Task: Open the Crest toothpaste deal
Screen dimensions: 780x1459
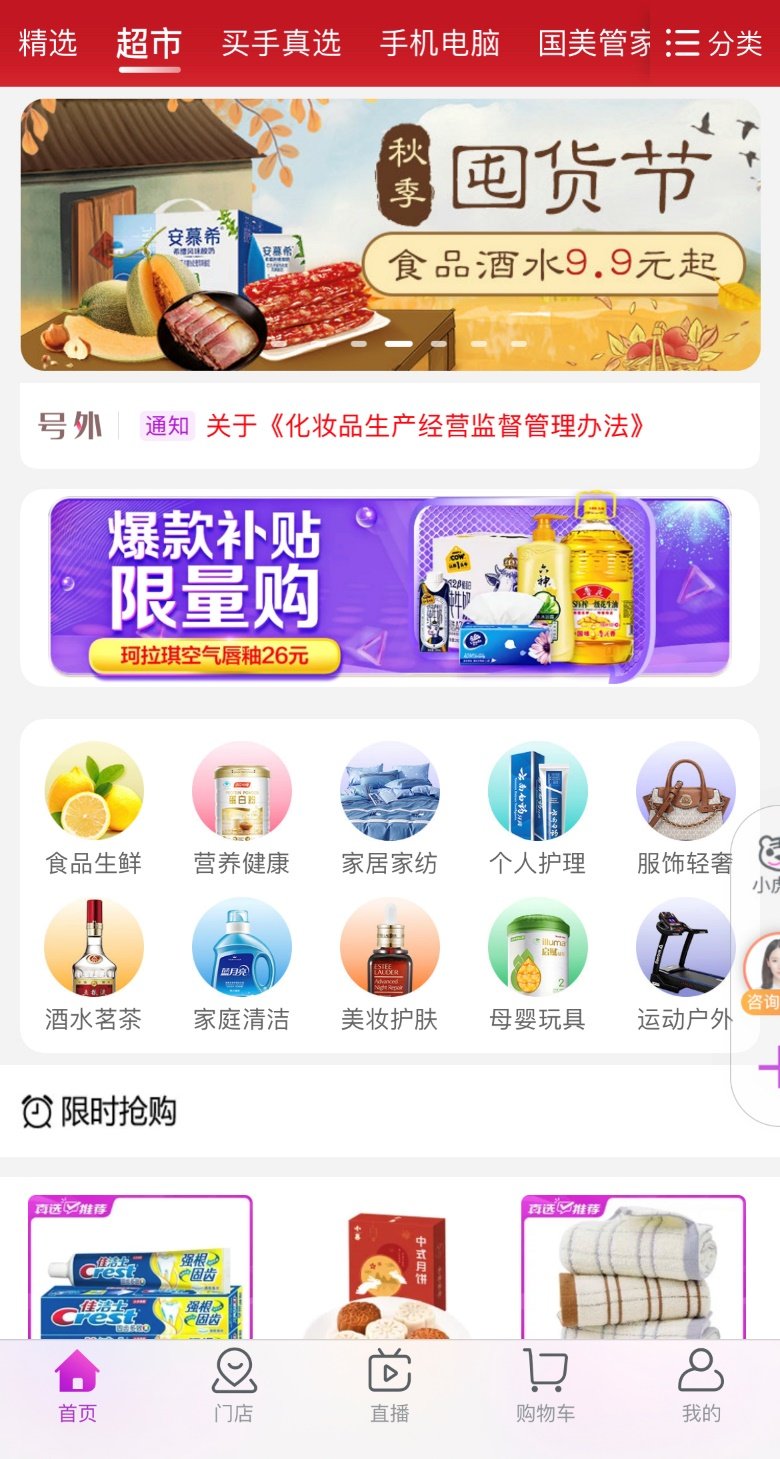Action: pos(140,1270)
